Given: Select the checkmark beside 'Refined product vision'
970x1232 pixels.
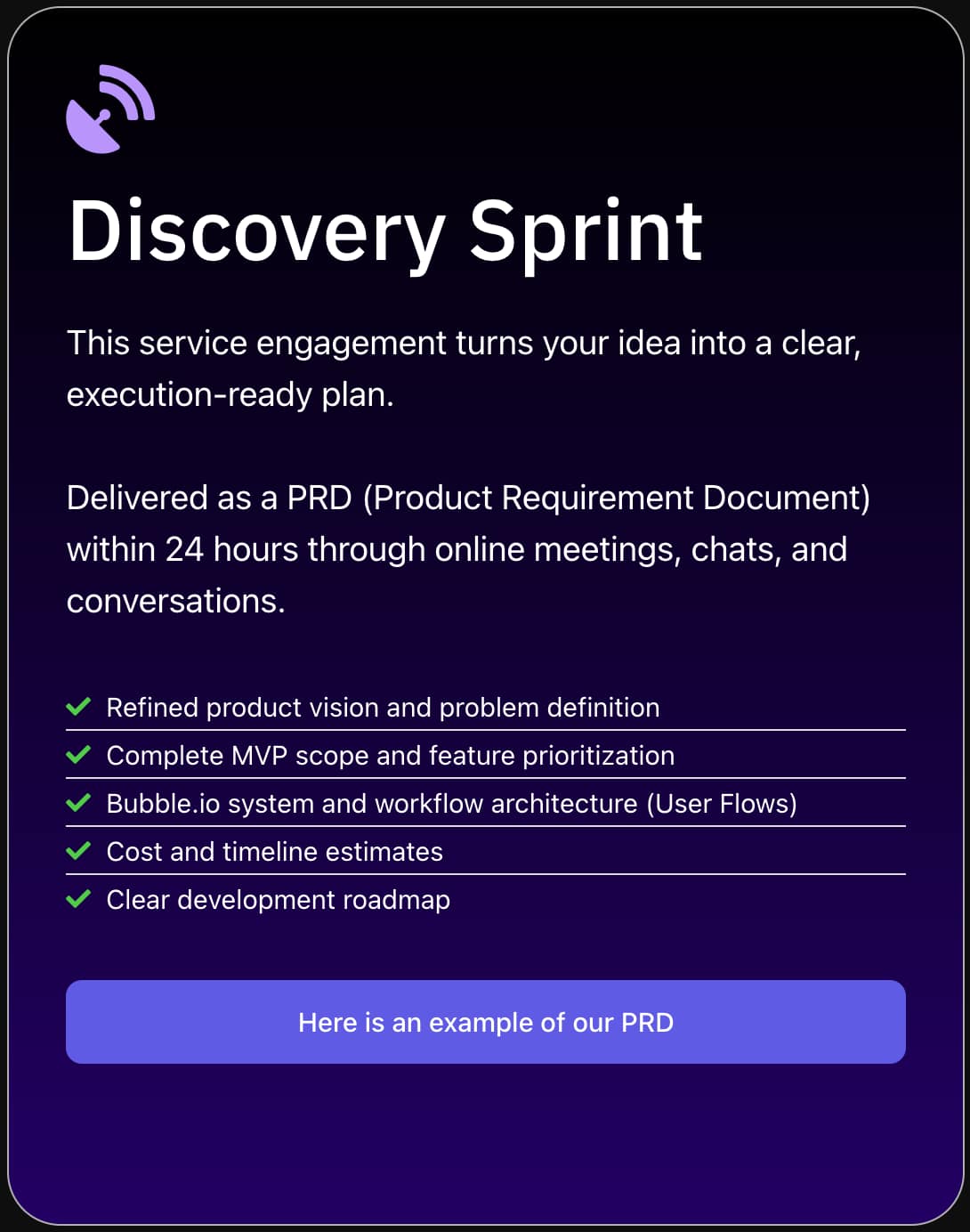Looking at the screenshot, I should 79,706.
